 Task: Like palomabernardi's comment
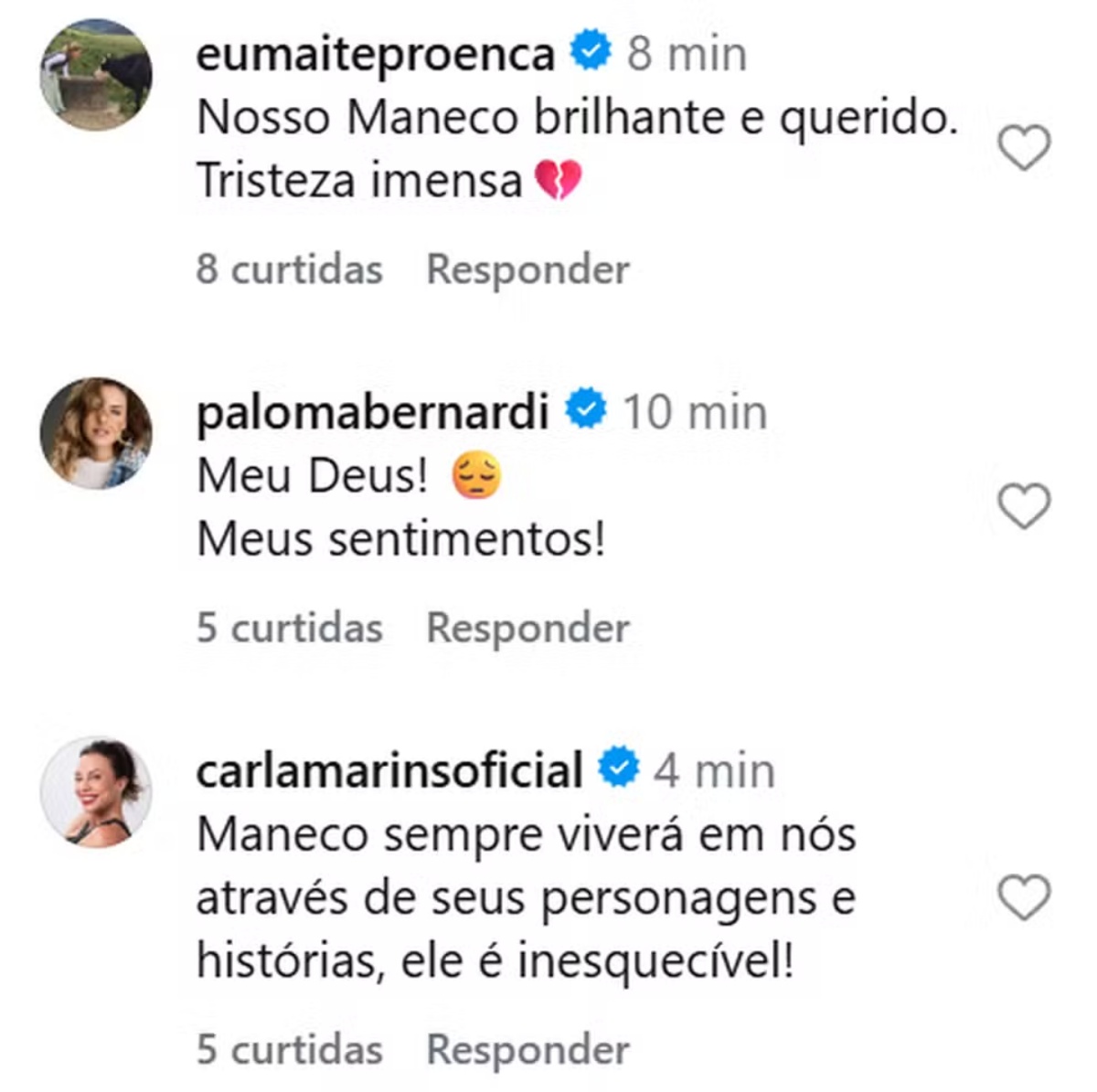[1023, 507]
